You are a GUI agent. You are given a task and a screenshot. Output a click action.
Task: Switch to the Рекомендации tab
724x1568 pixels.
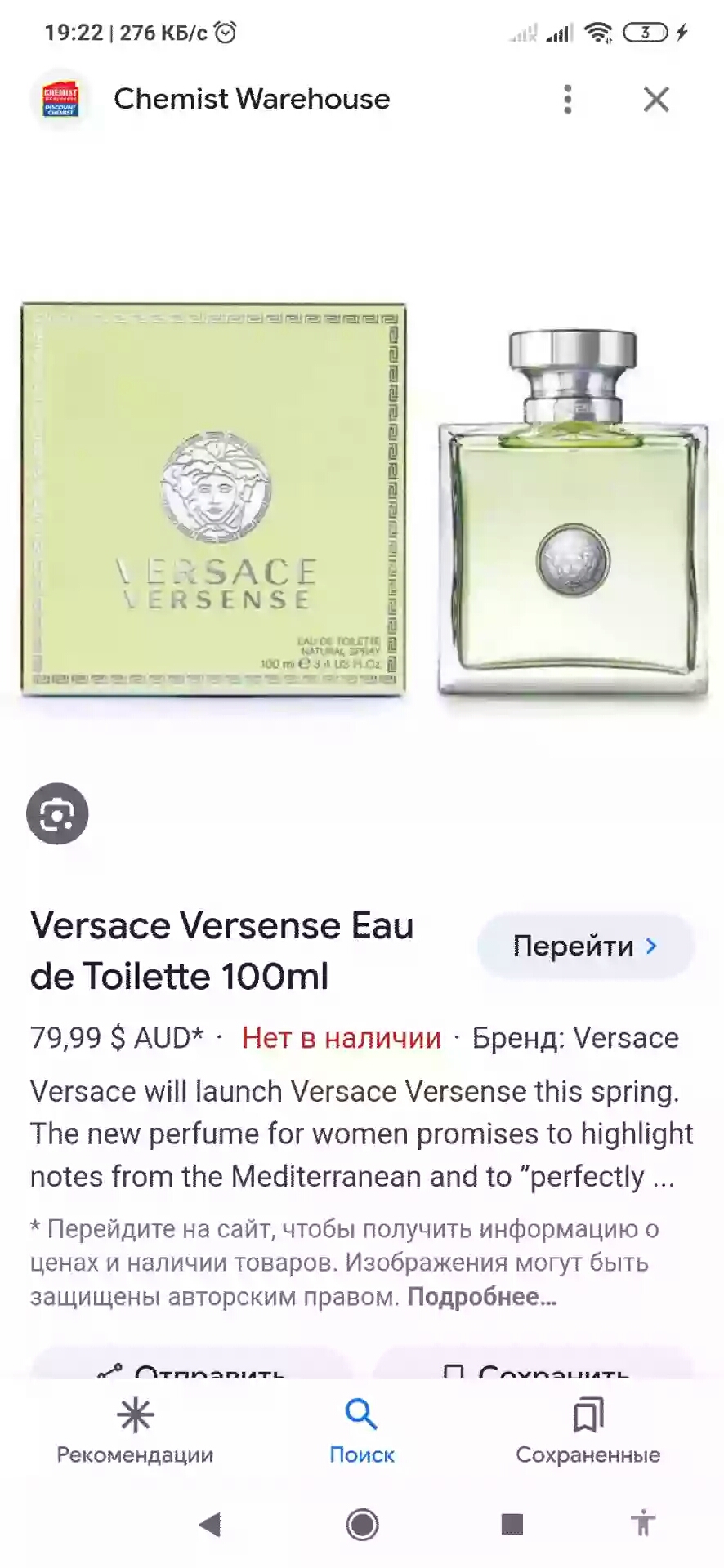coord(133,1435)
